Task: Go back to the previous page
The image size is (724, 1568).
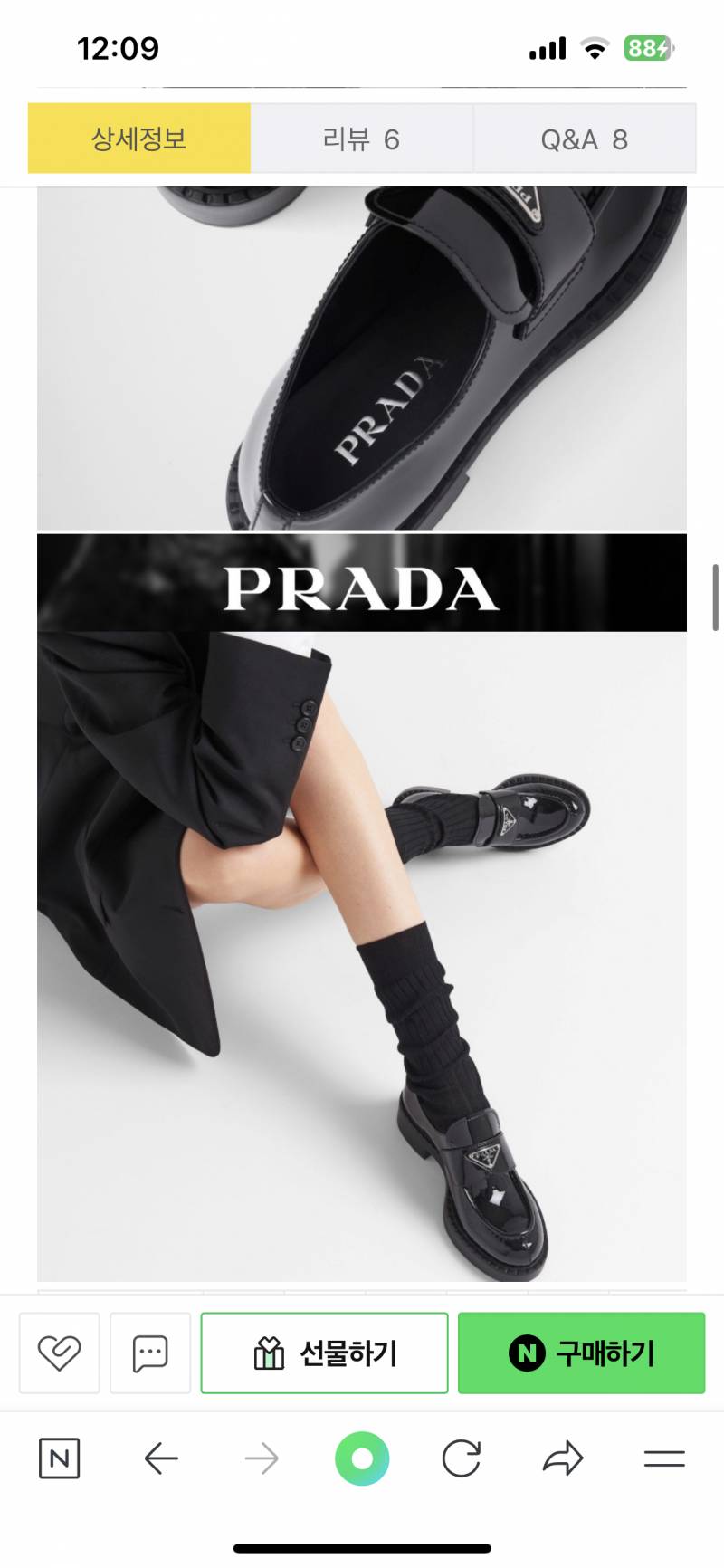Action: [x=161, y=1458]
